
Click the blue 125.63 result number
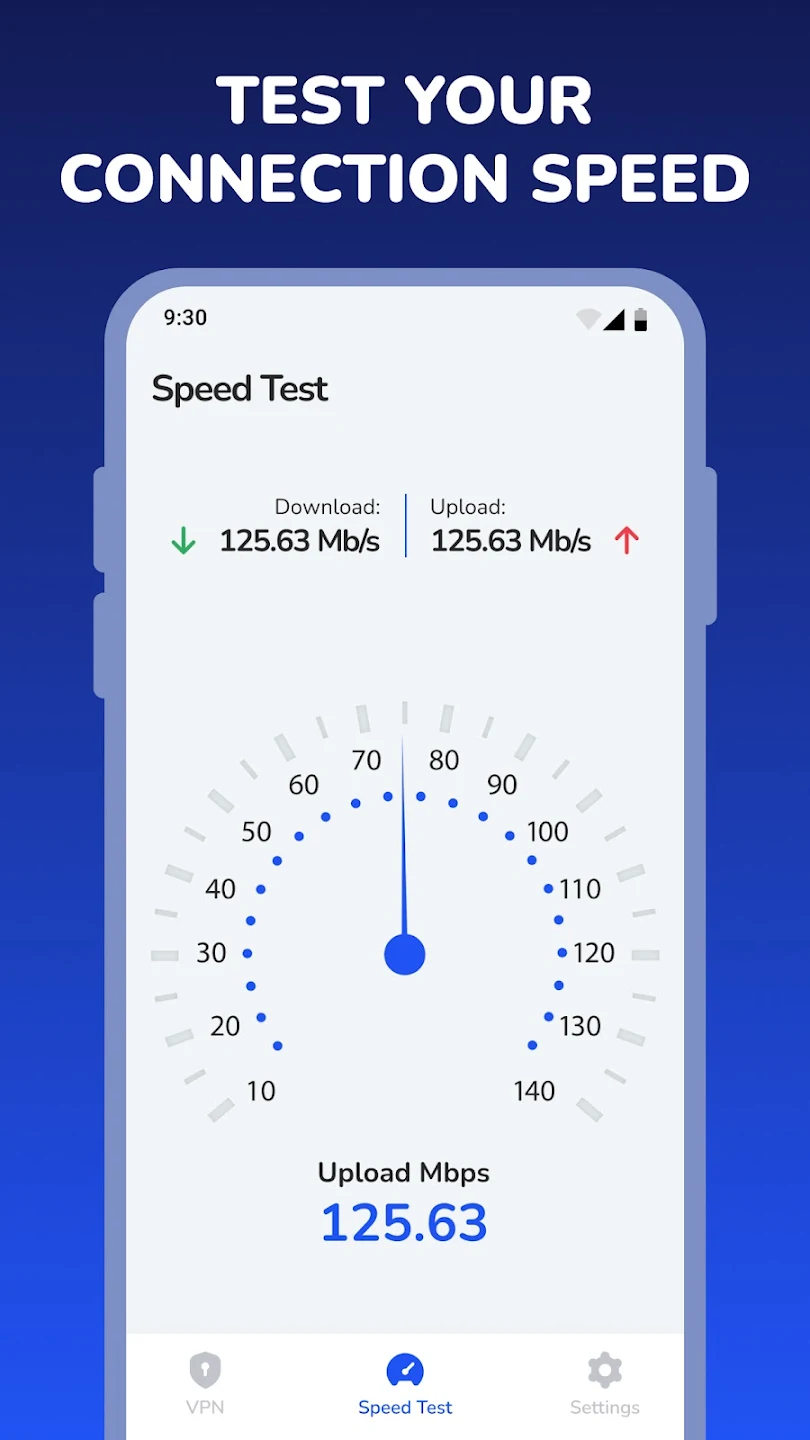pos(403,1221)
